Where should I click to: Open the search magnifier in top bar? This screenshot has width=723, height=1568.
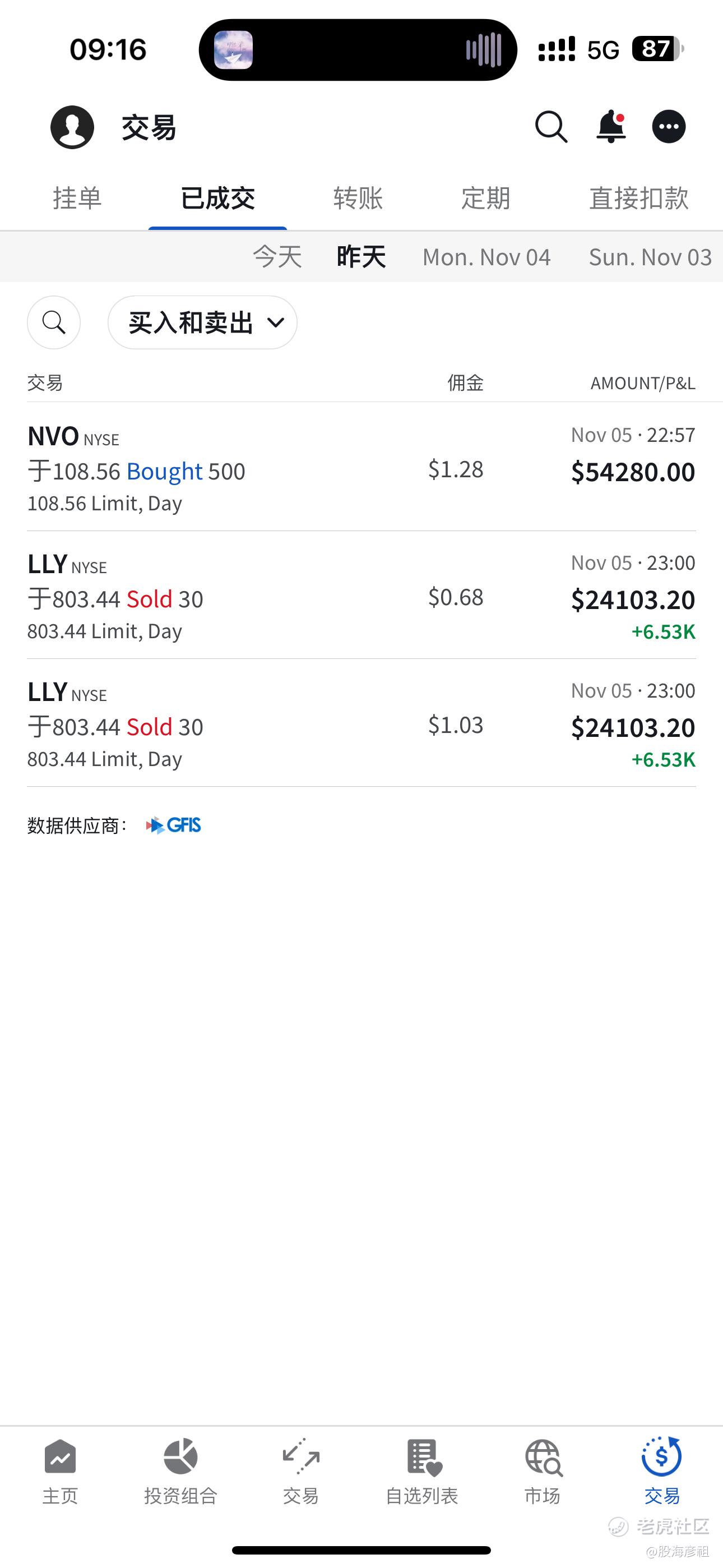(x=551, y=127)
